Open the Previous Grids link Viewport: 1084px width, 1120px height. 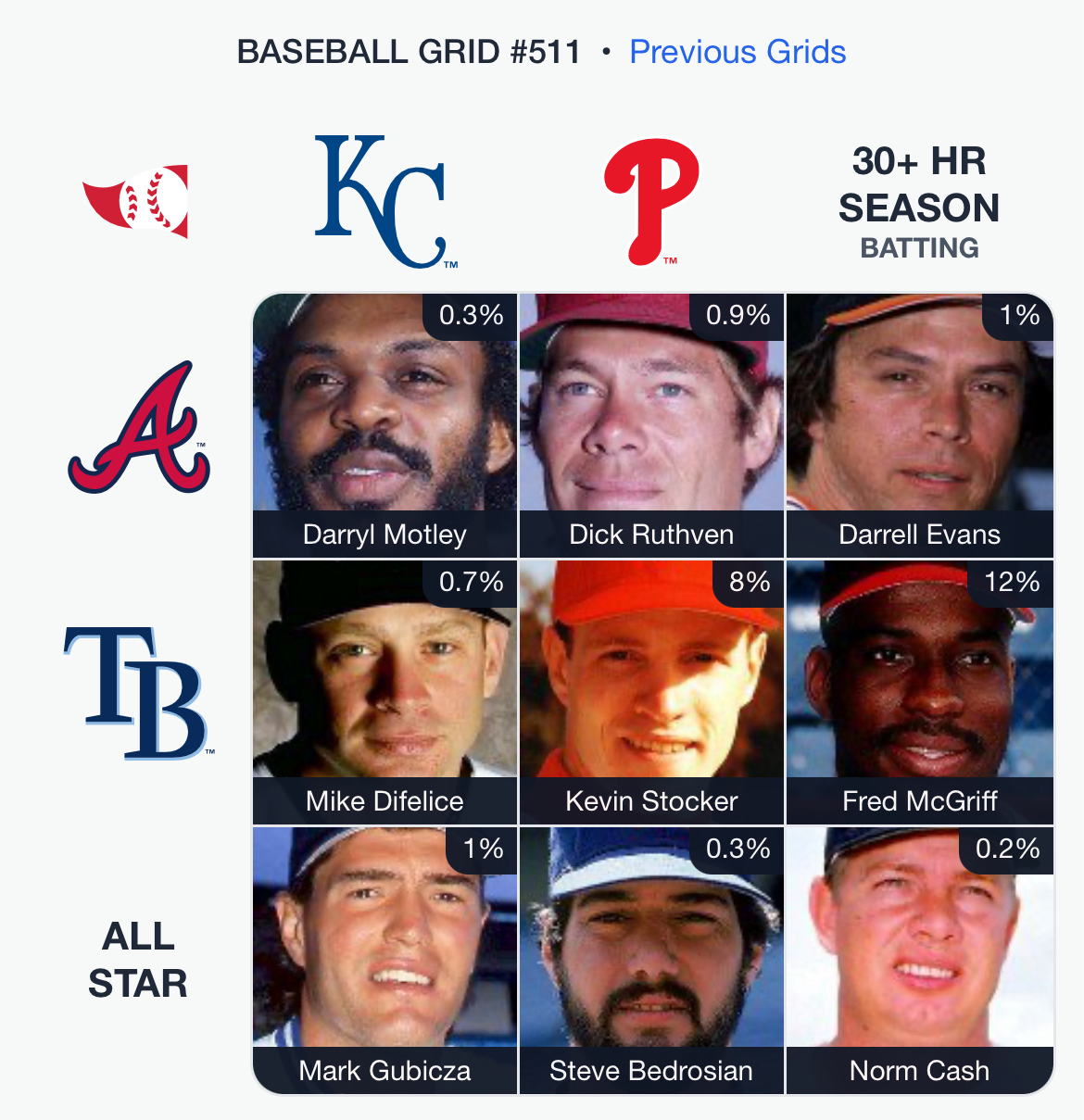pos(737,52)
